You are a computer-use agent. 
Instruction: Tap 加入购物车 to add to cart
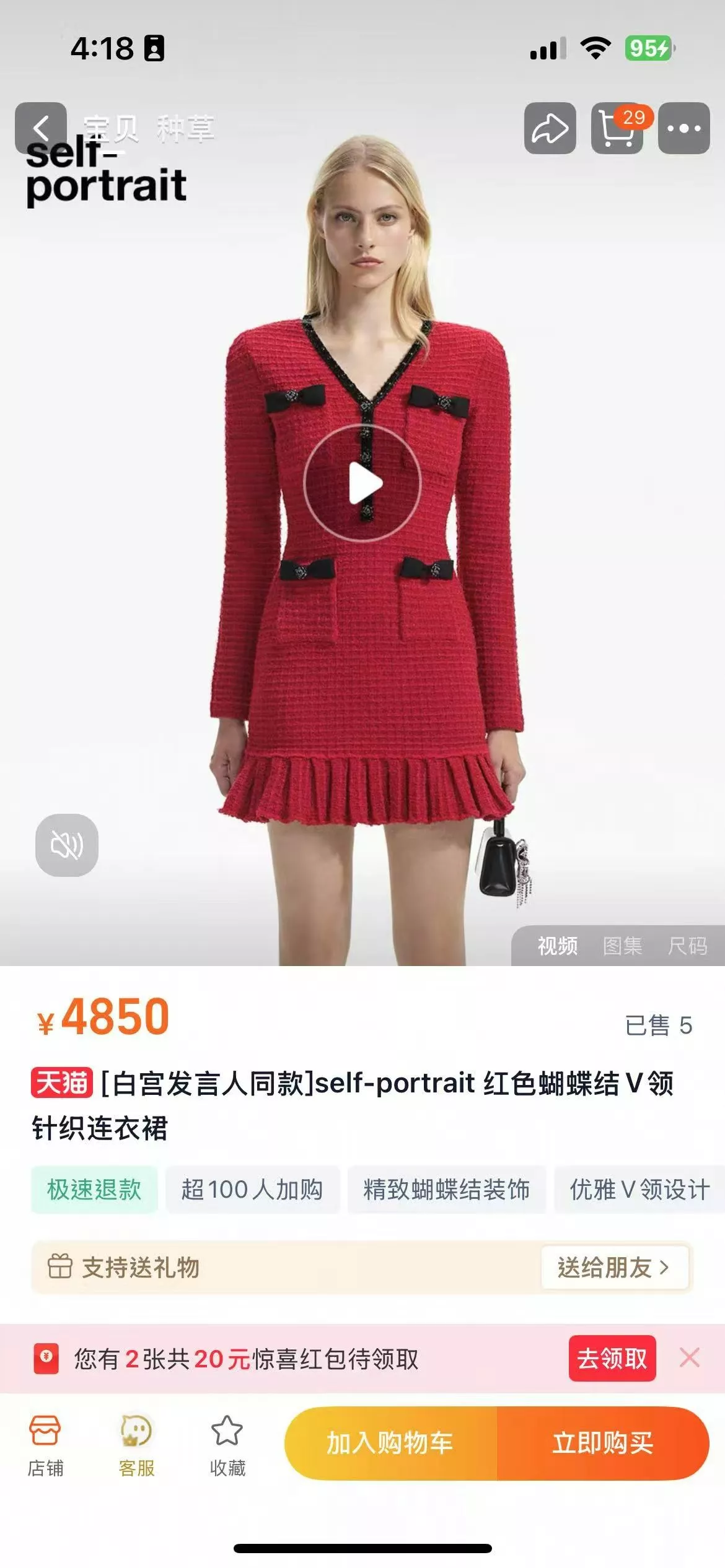tap(390, 1443)
